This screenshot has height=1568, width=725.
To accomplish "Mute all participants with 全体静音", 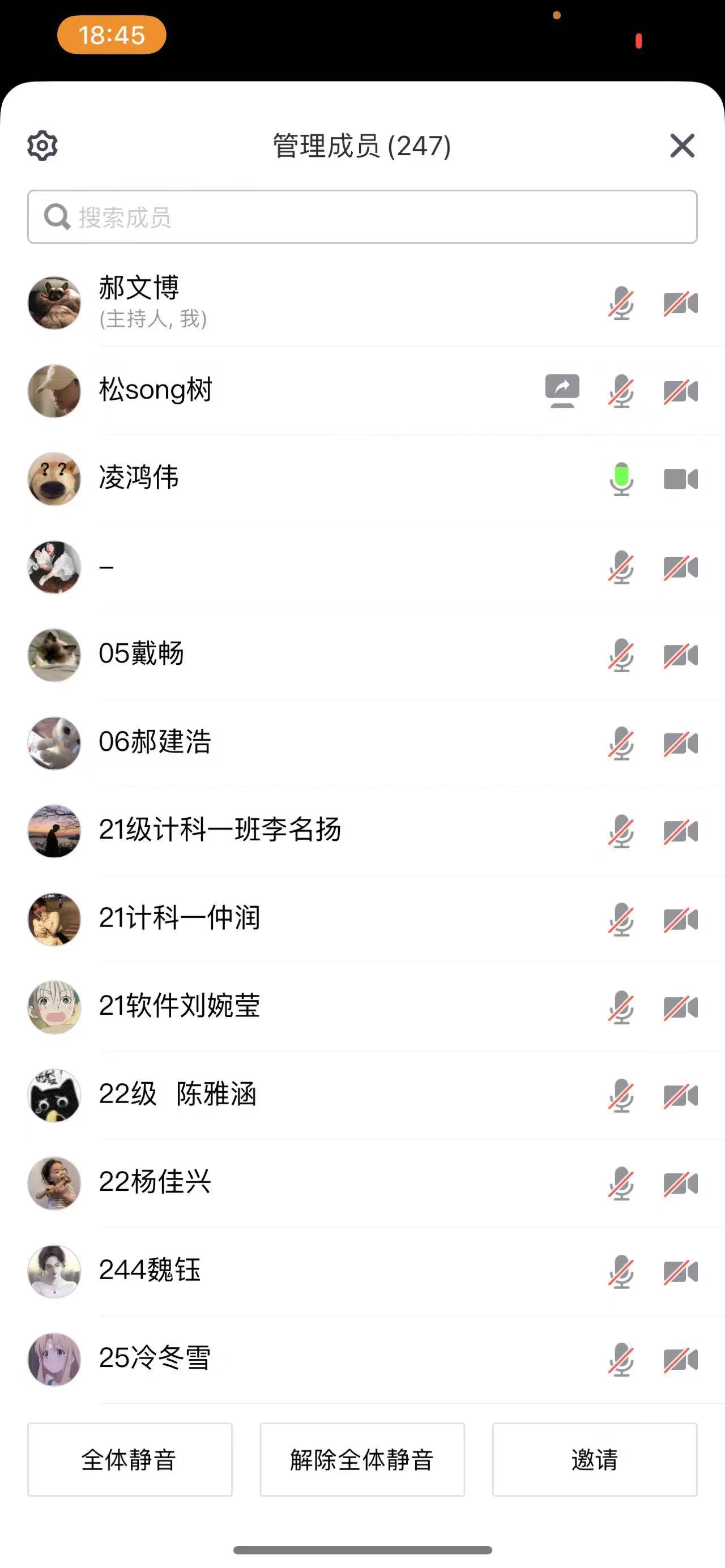I will click(130, 1459).
